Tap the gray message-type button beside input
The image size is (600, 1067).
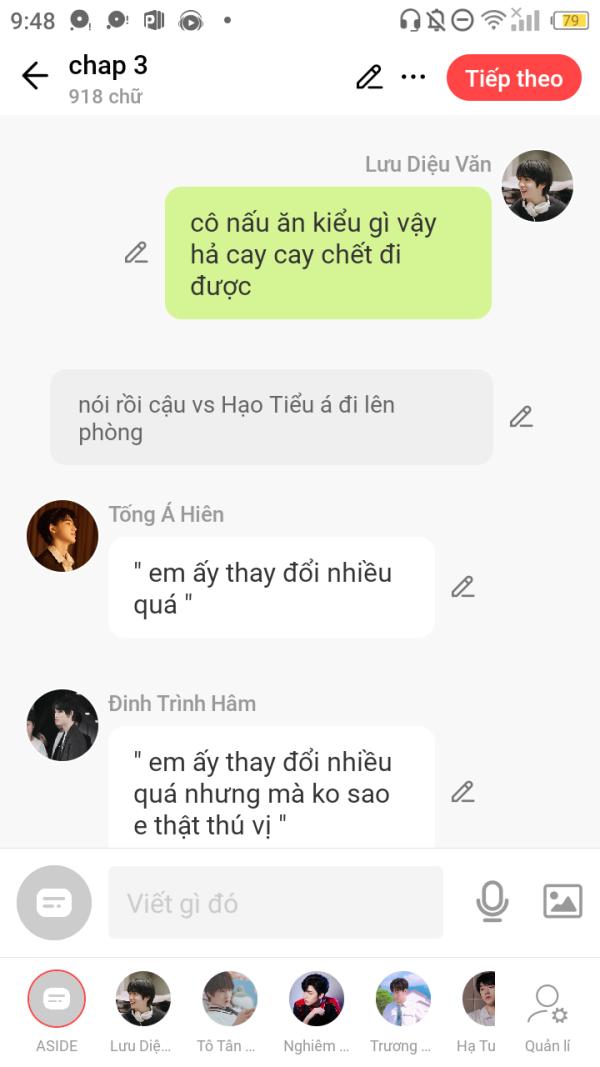click(54, 902)
